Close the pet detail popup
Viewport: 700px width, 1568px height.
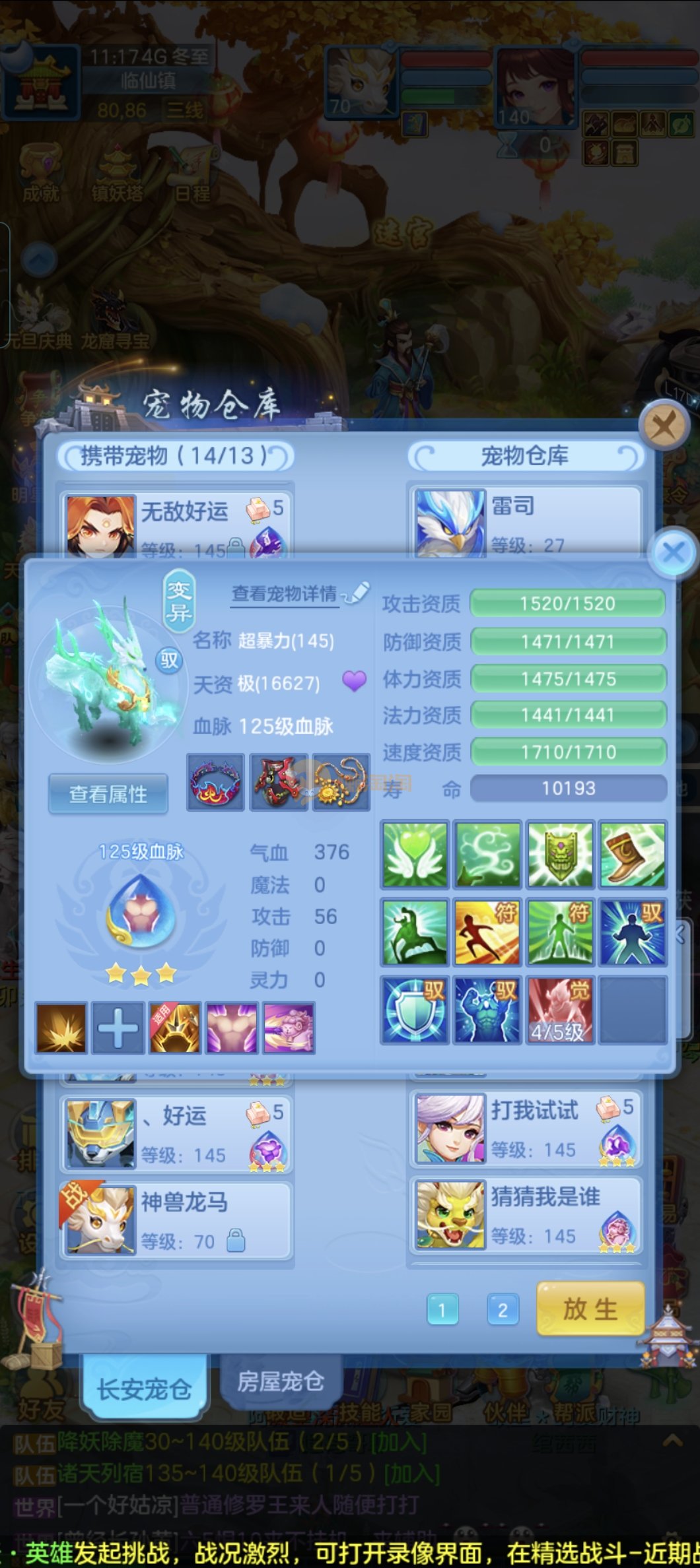tap(673, 552)
